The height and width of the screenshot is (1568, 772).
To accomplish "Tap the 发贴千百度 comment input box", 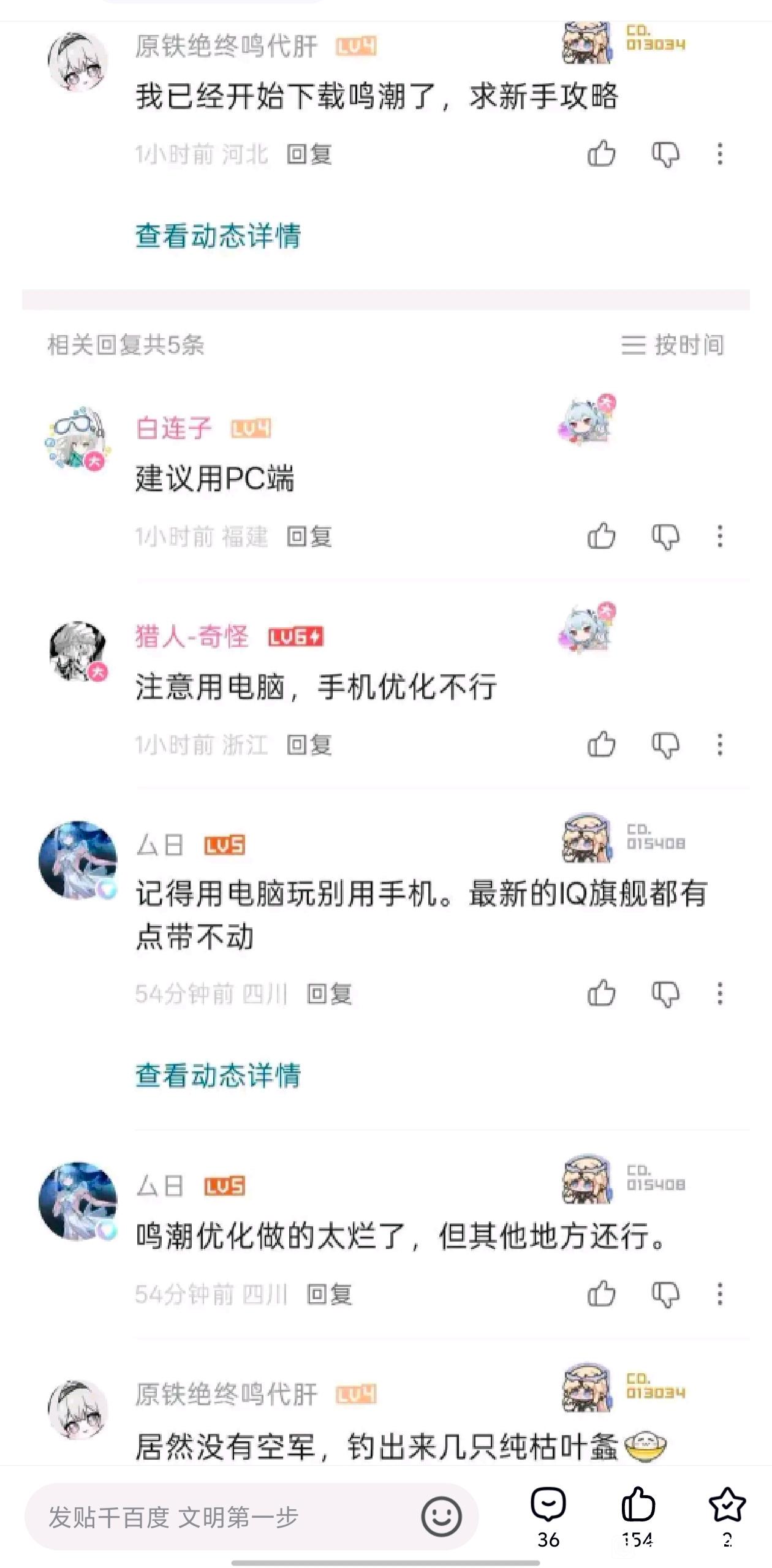I will (x=251, y=1517).
